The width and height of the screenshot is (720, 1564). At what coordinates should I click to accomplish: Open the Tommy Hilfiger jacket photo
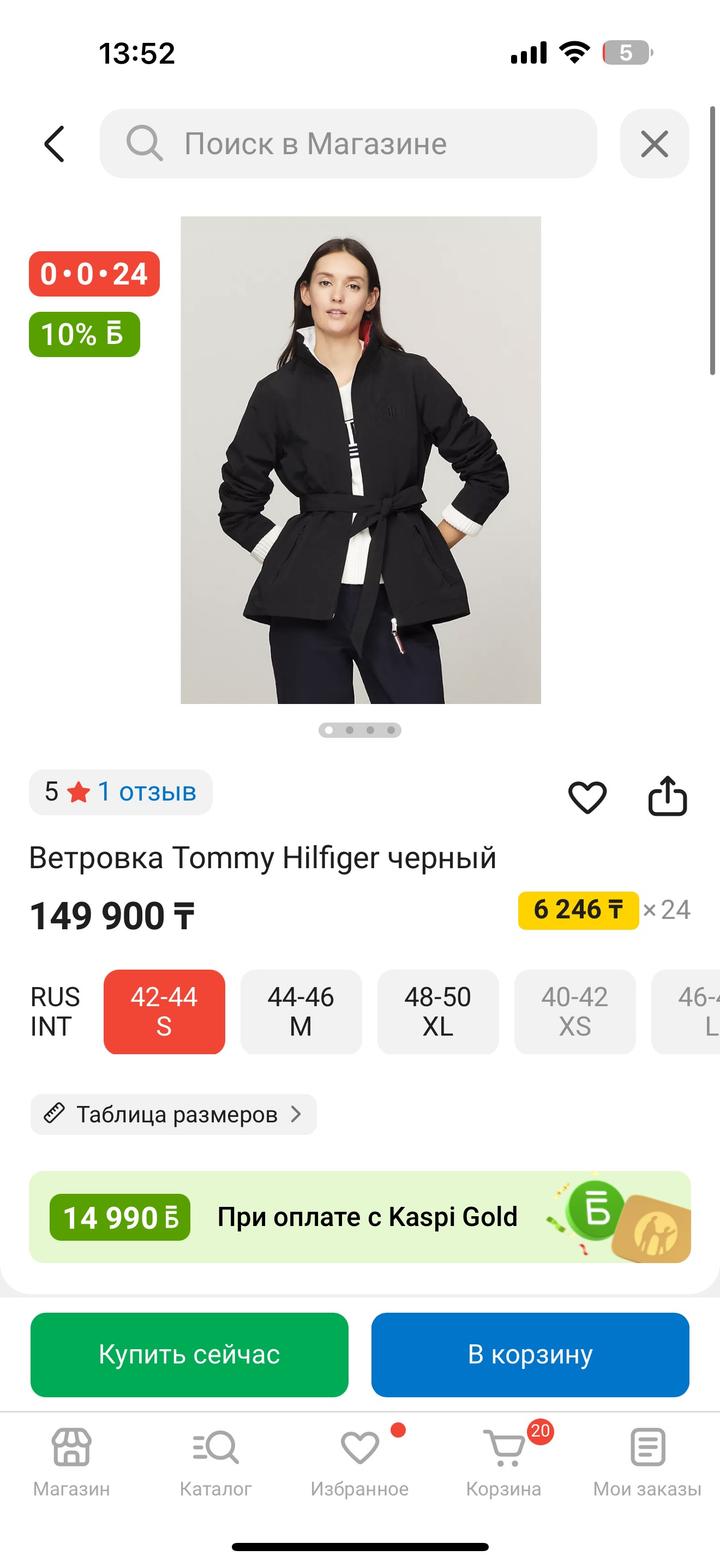(360, 460)
